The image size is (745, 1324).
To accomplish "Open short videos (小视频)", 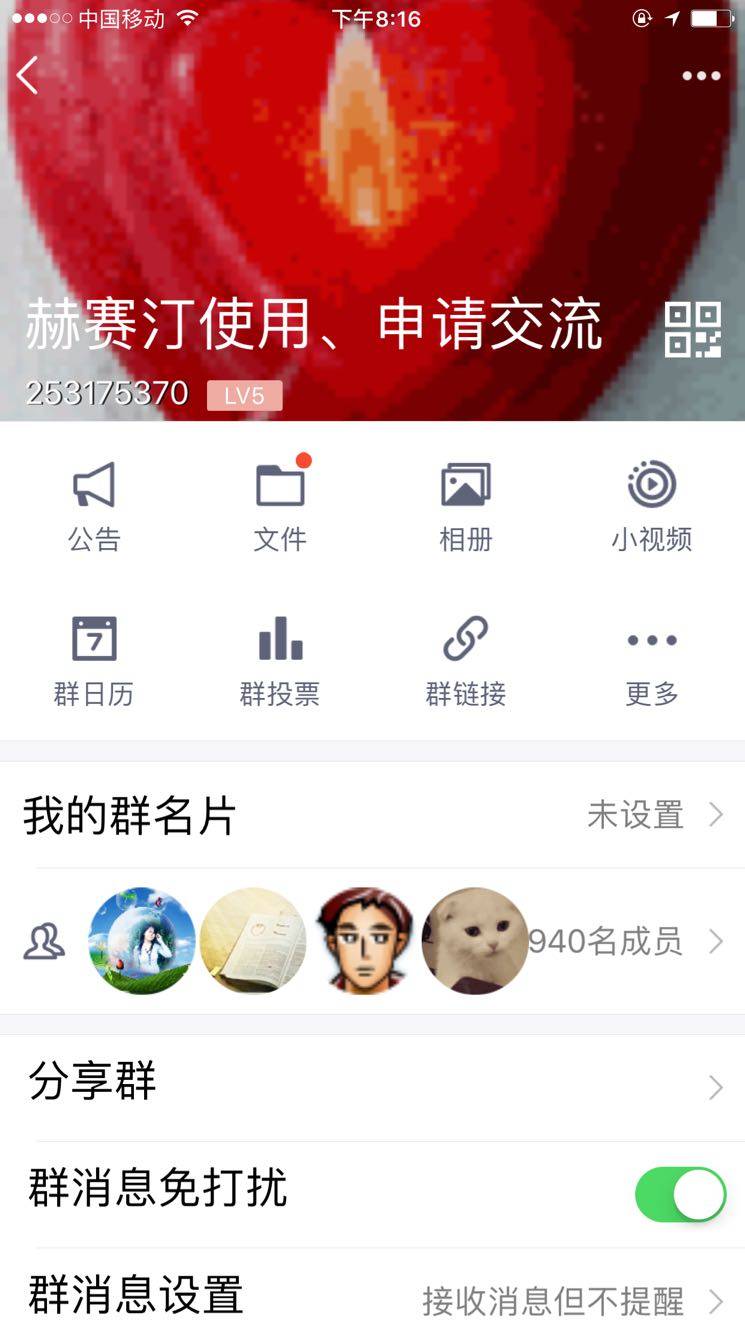I will 652,506.
